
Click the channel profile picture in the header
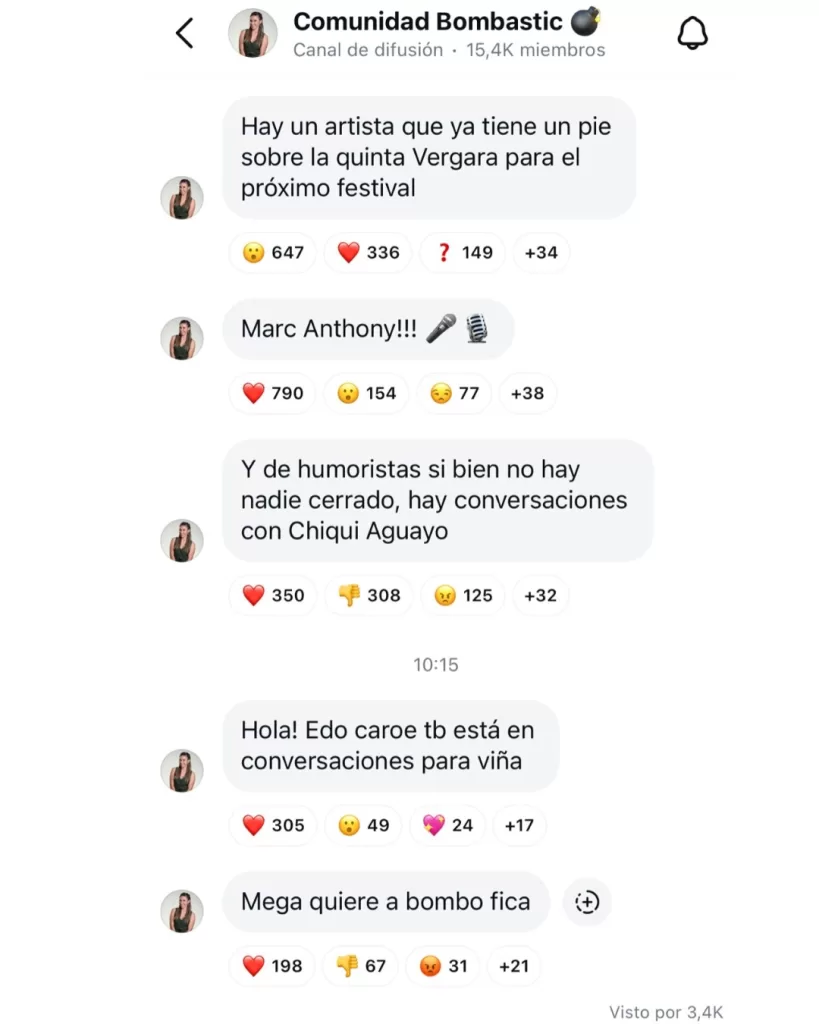pos(252,32)
